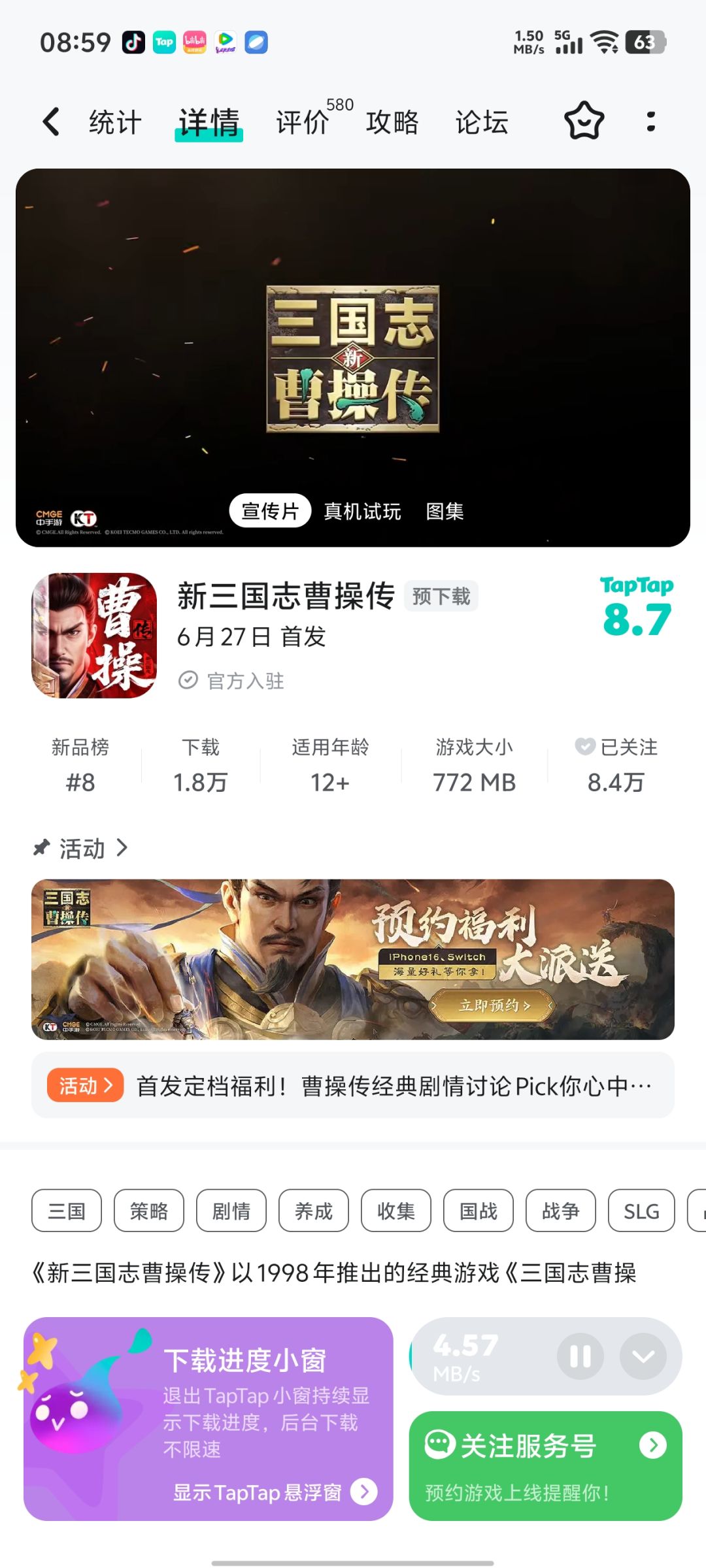The width and height of the screenshot is (706, 1568).
Task: Switch media to 图集
Action: (x=445, y=511)
